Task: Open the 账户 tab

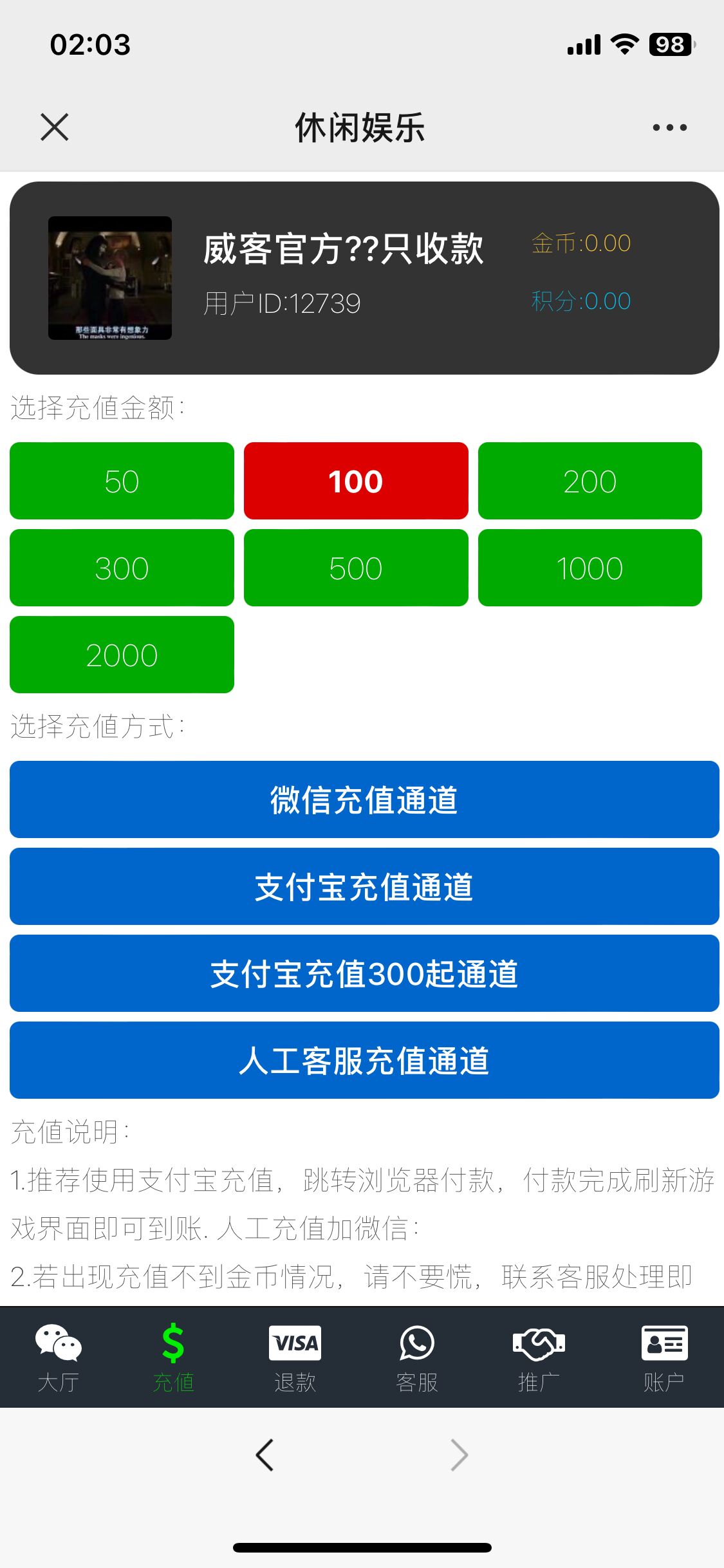Action: point(664,1358)
